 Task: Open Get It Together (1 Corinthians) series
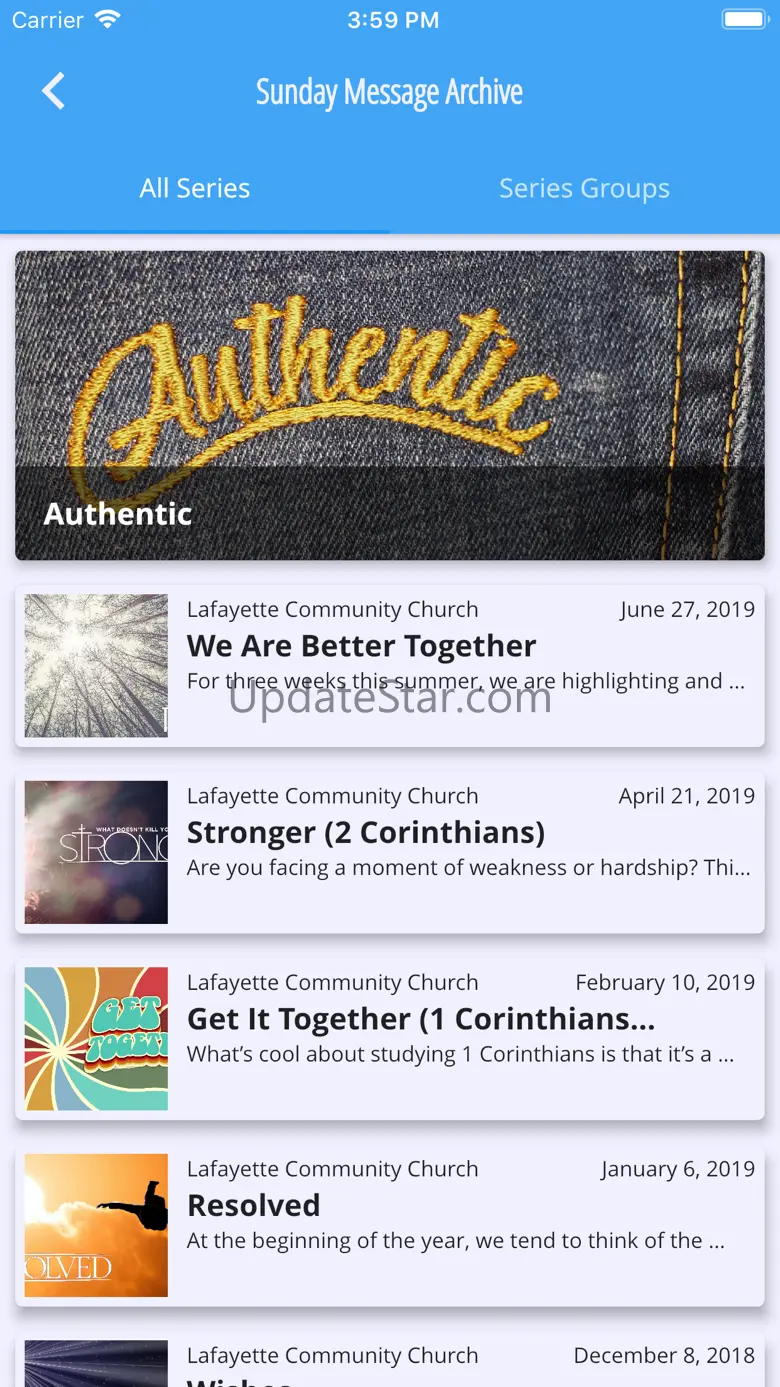click(x=390, y=1039)
